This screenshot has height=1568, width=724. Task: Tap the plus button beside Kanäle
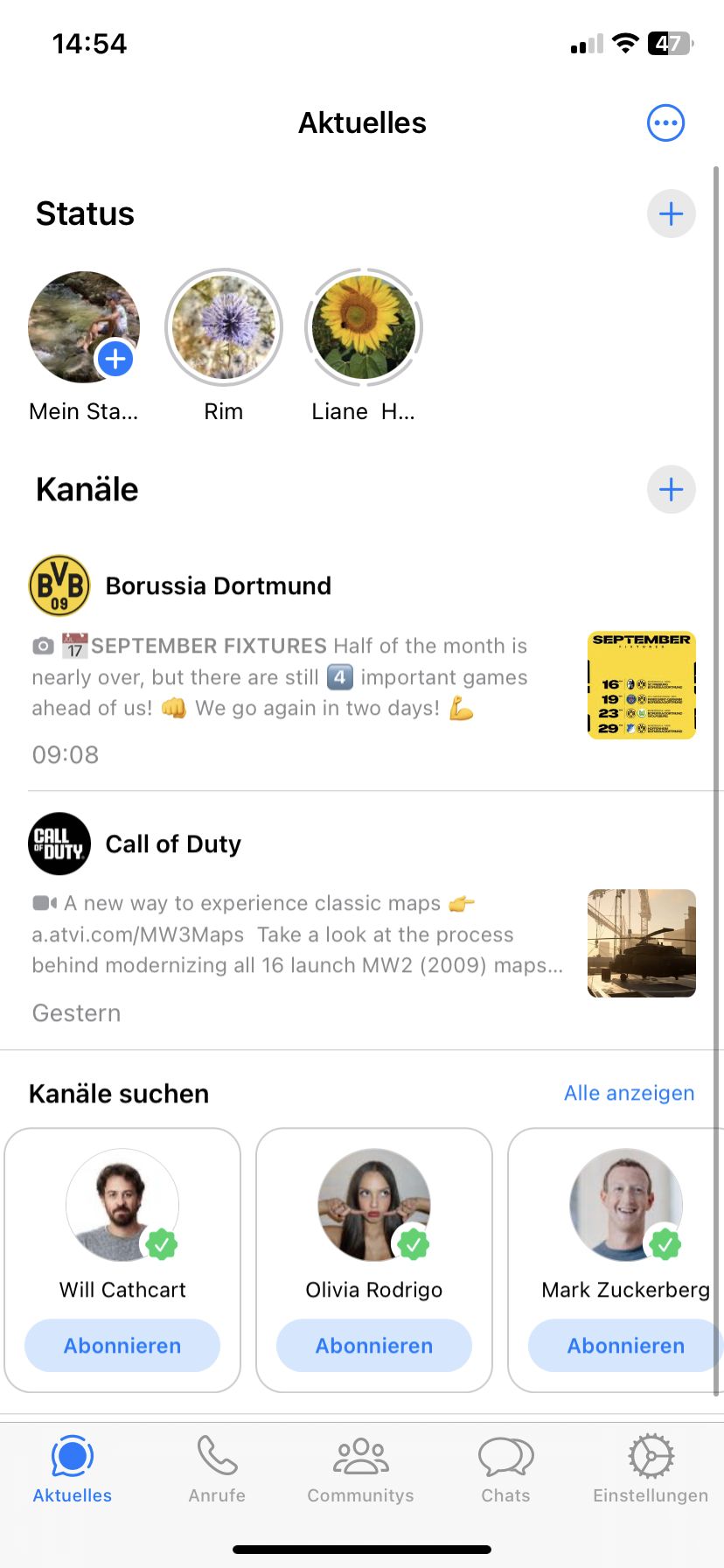pos(671,489)
